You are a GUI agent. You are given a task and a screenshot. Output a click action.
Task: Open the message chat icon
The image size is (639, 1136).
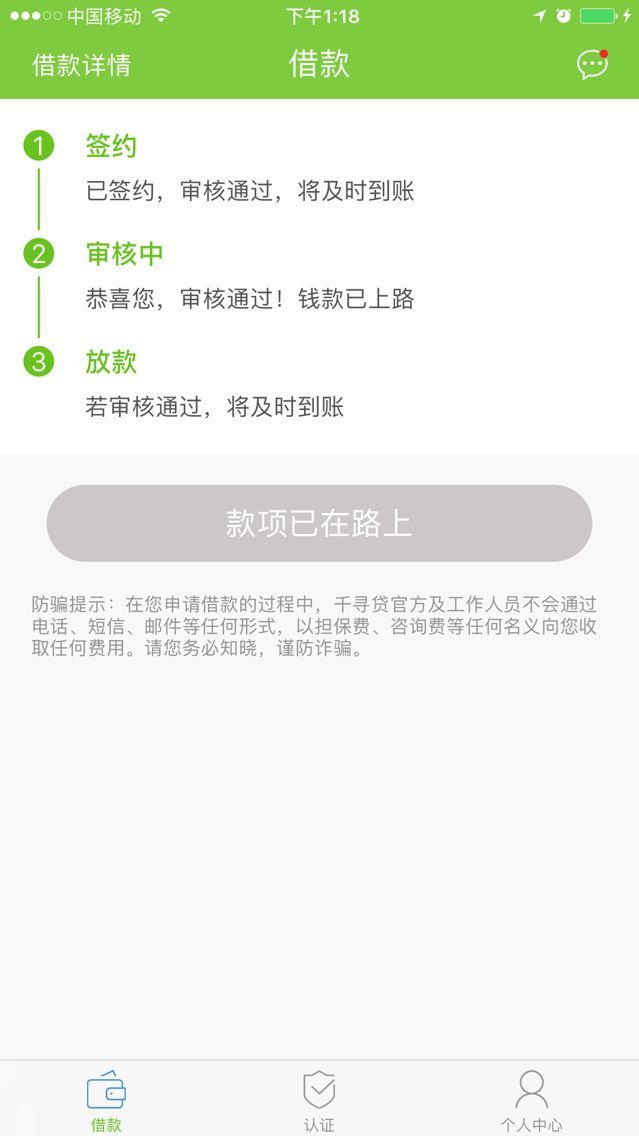pos(592,65)
